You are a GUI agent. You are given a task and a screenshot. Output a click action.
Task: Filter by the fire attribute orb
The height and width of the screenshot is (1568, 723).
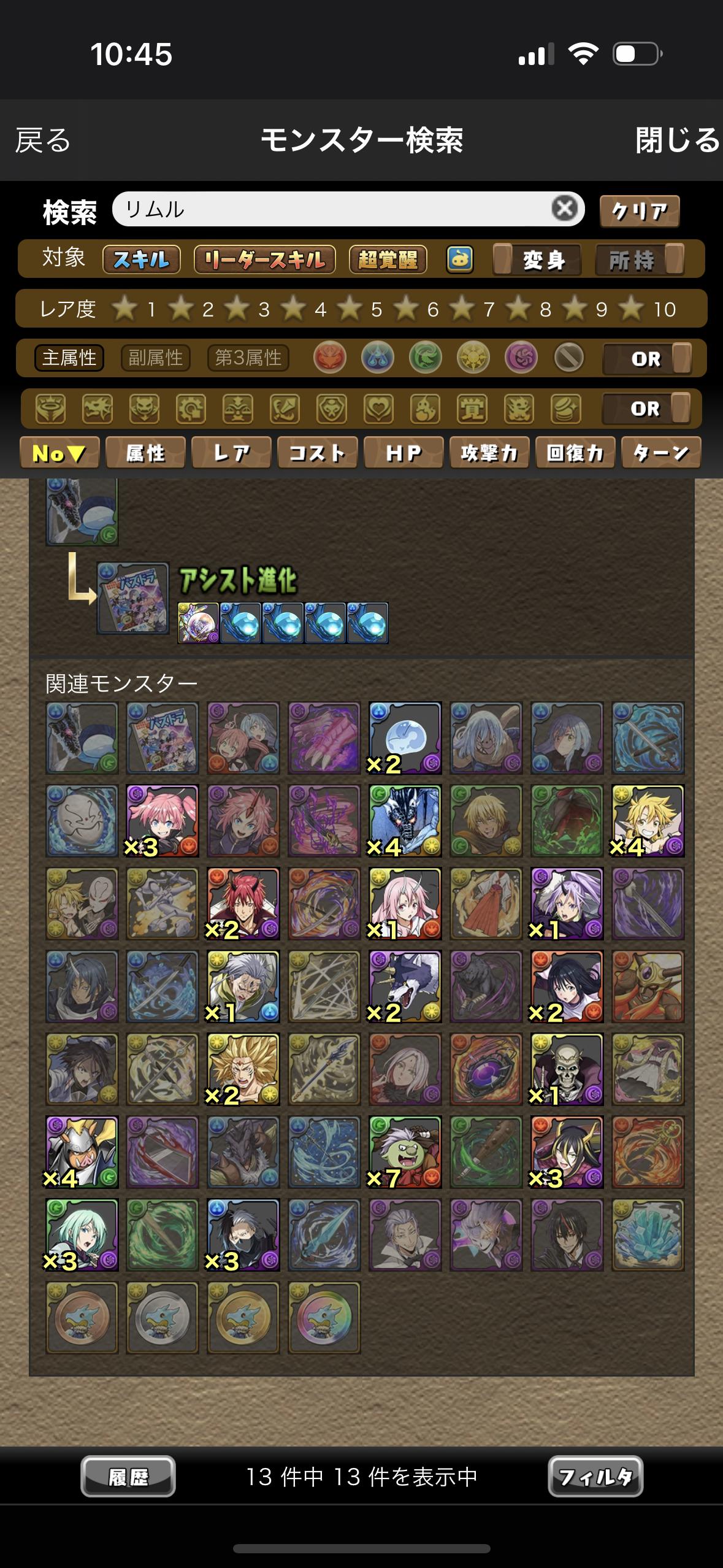point(330,358)
